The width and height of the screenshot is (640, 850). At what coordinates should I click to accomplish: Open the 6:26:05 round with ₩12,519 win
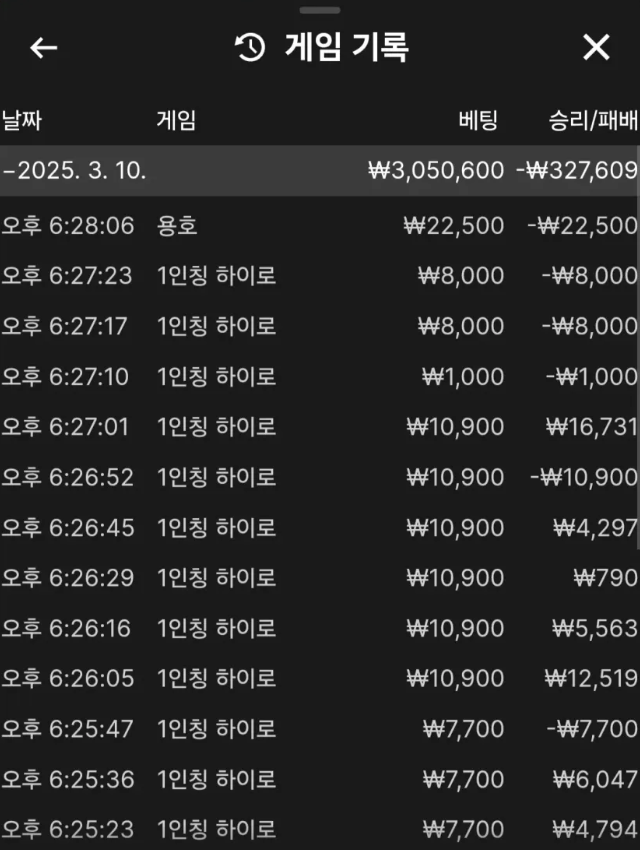point(320,679)
